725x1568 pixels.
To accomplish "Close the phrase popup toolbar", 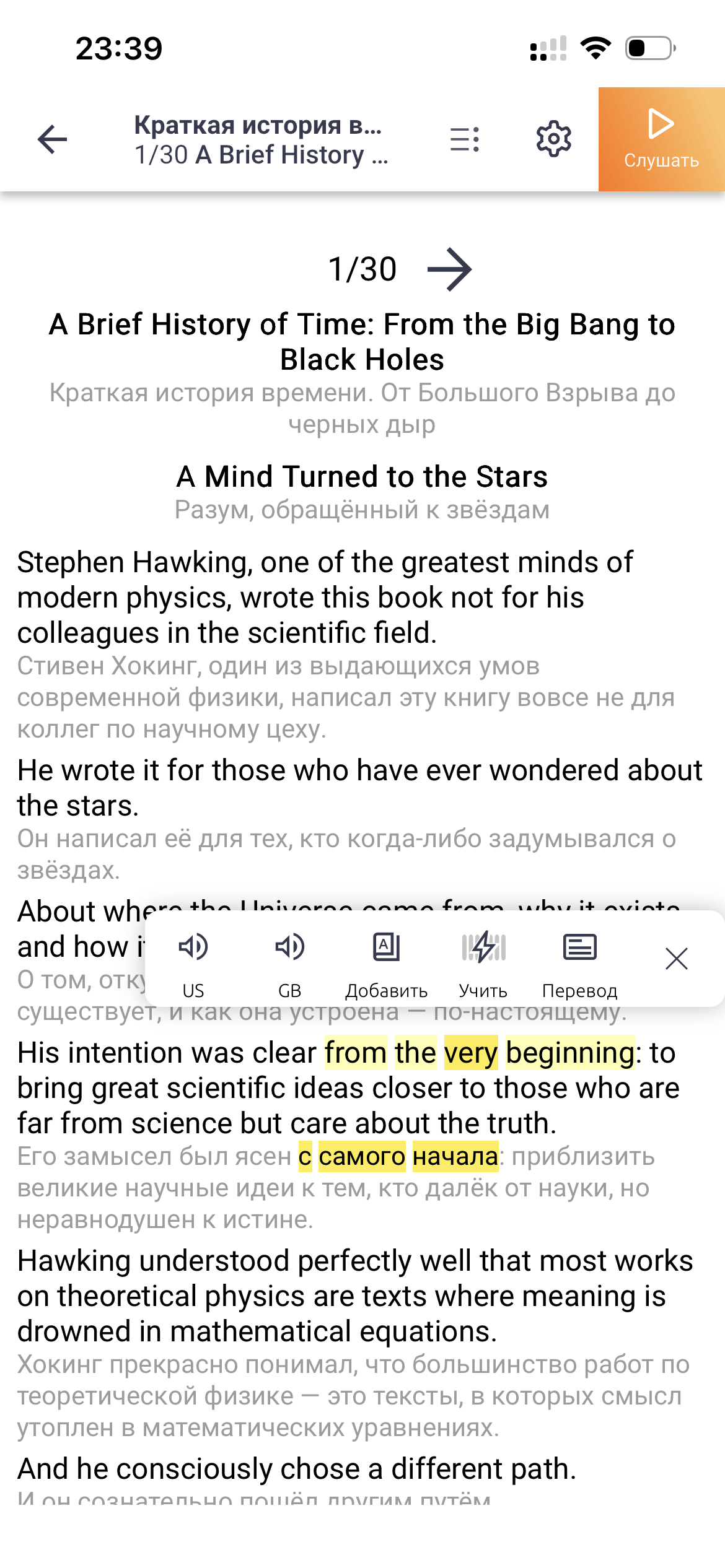I will tap(676, 959).
